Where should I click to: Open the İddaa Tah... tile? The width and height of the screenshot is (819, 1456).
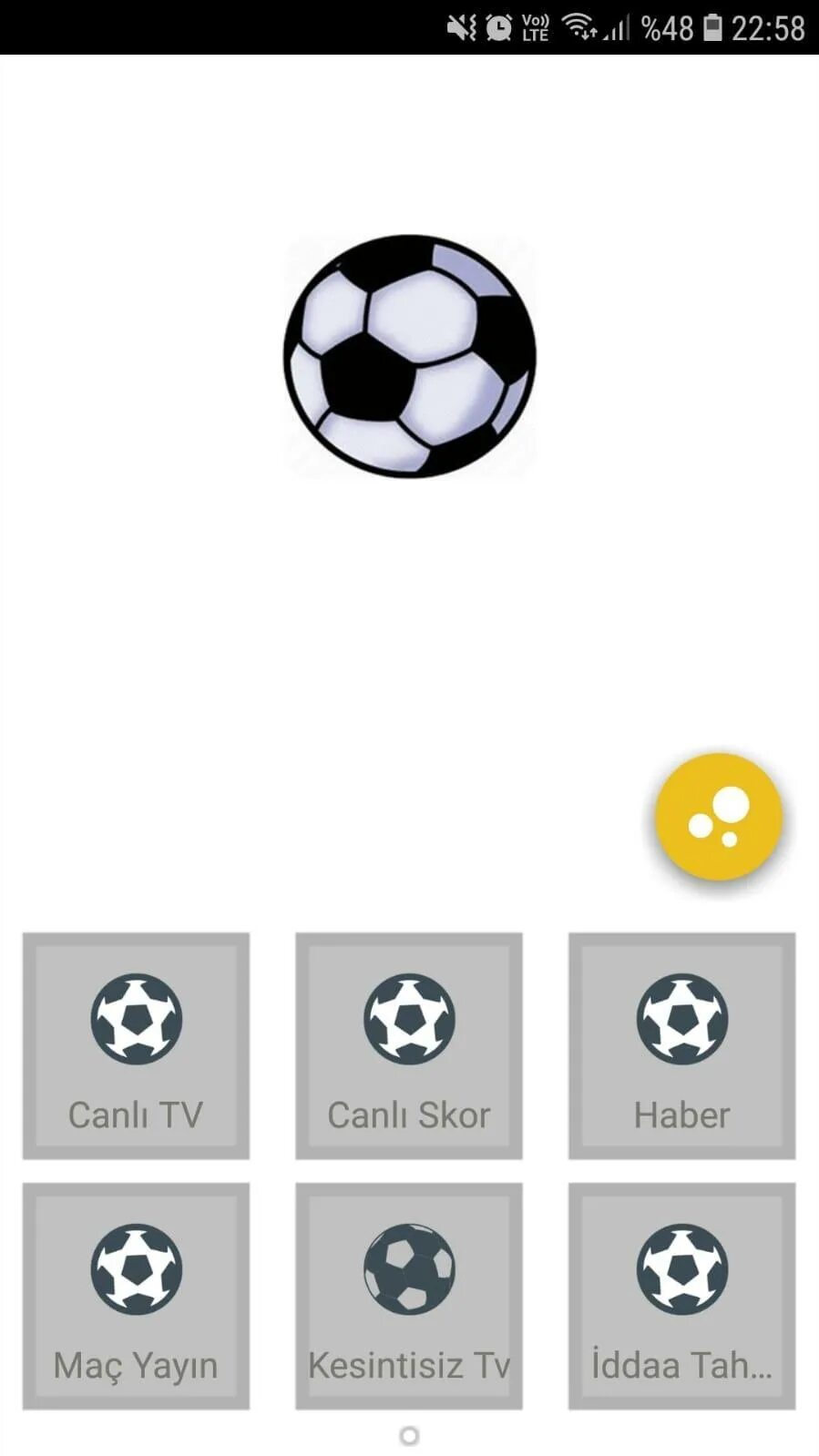pos(682,1296)
